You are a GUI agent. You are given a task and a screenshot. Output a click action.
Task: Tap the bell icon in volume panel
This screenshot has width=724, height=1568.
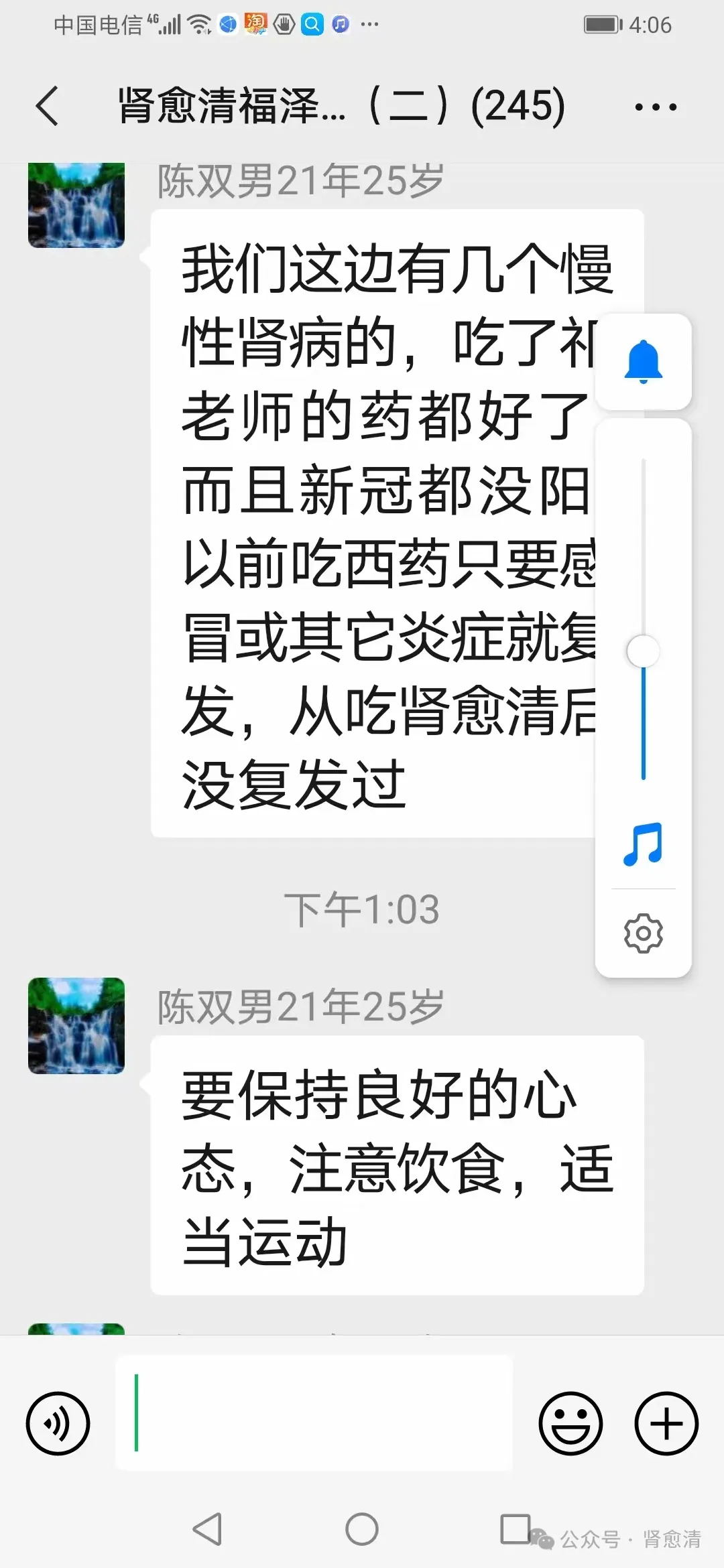click(x=643, y=362)
